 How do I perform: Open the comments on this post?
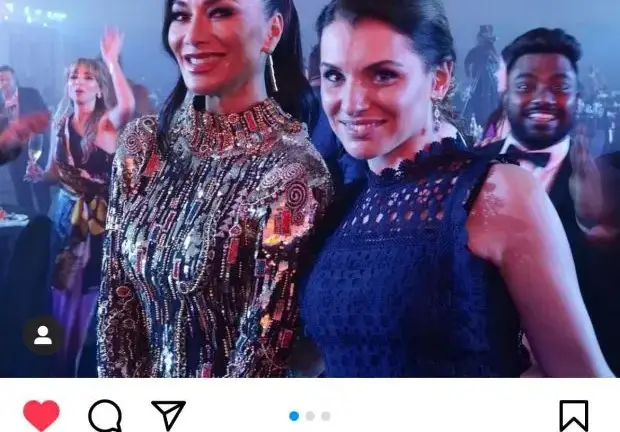(x=105, y=415)
